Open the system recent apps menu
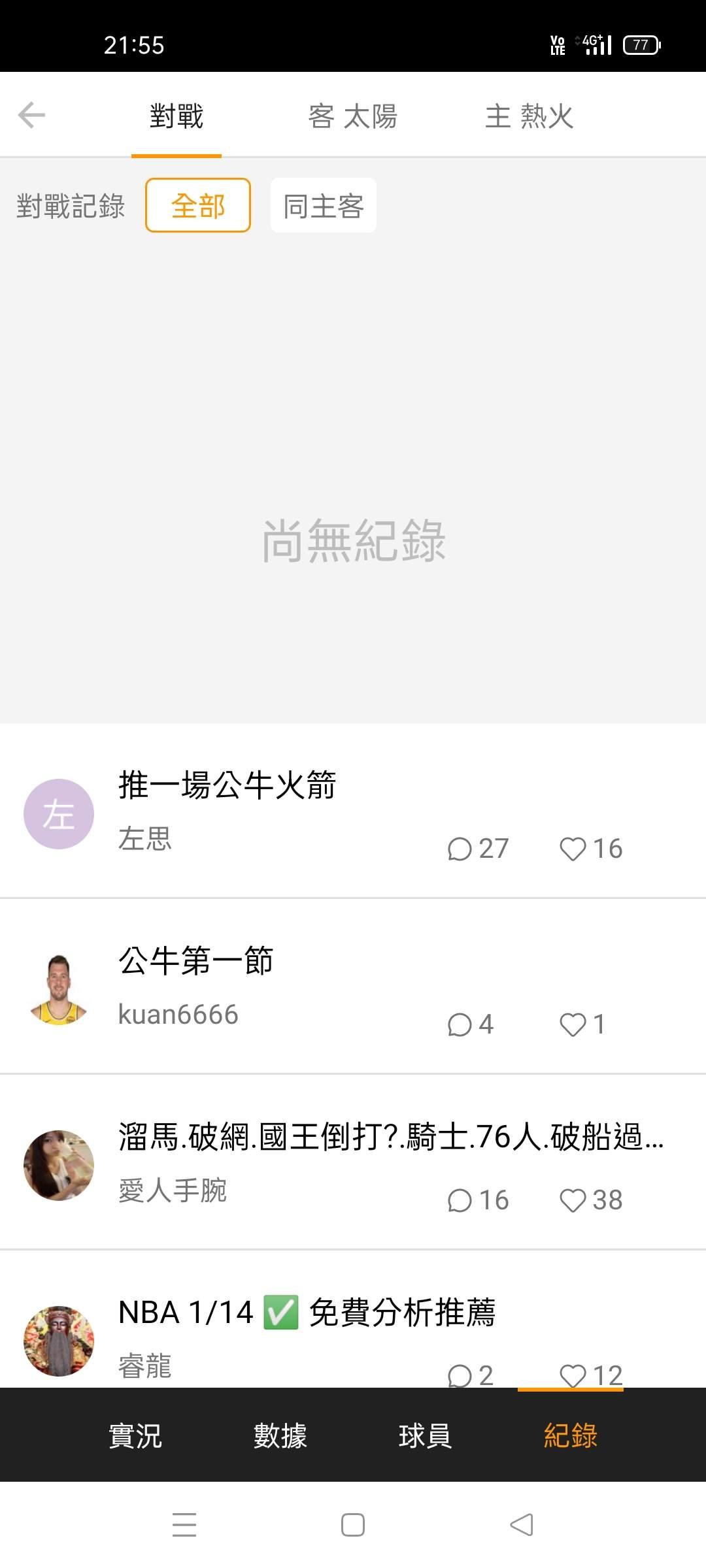Image resolution: width=706 pixels, height=1568 pixels. (184, 1525)
